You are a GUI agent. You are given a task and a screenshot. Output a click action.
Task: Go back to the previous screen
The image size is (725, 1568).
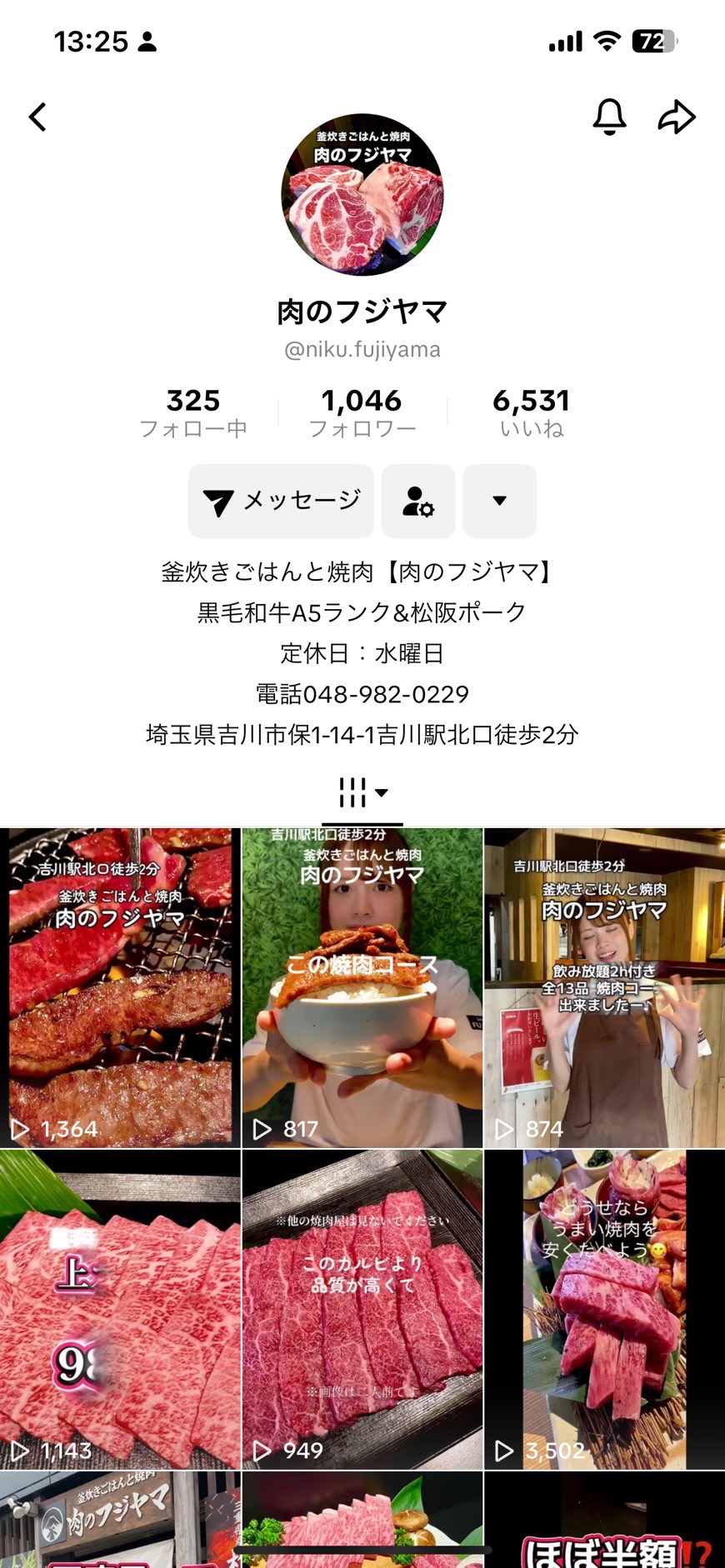37,117
